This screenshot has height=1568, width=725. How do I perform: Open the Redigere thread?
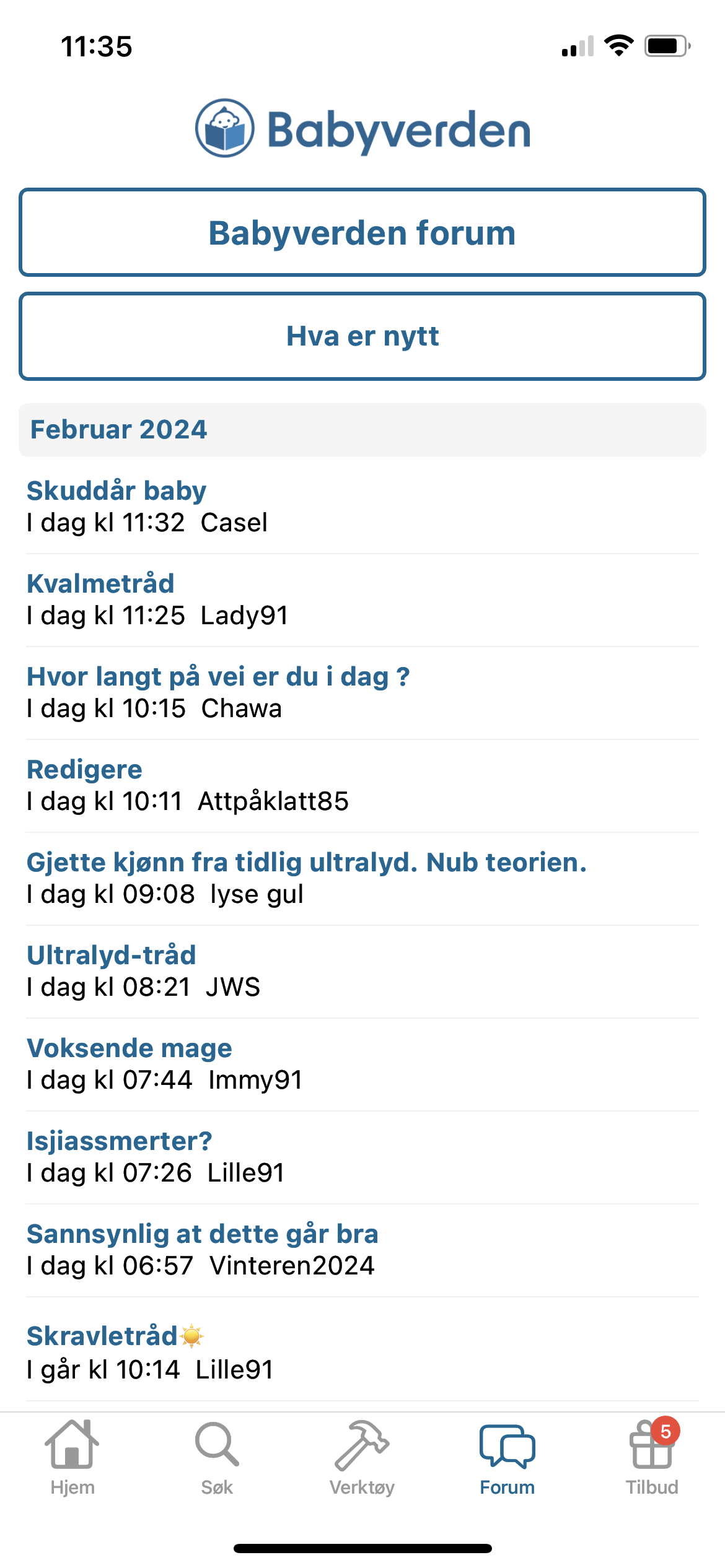[84, 770]
